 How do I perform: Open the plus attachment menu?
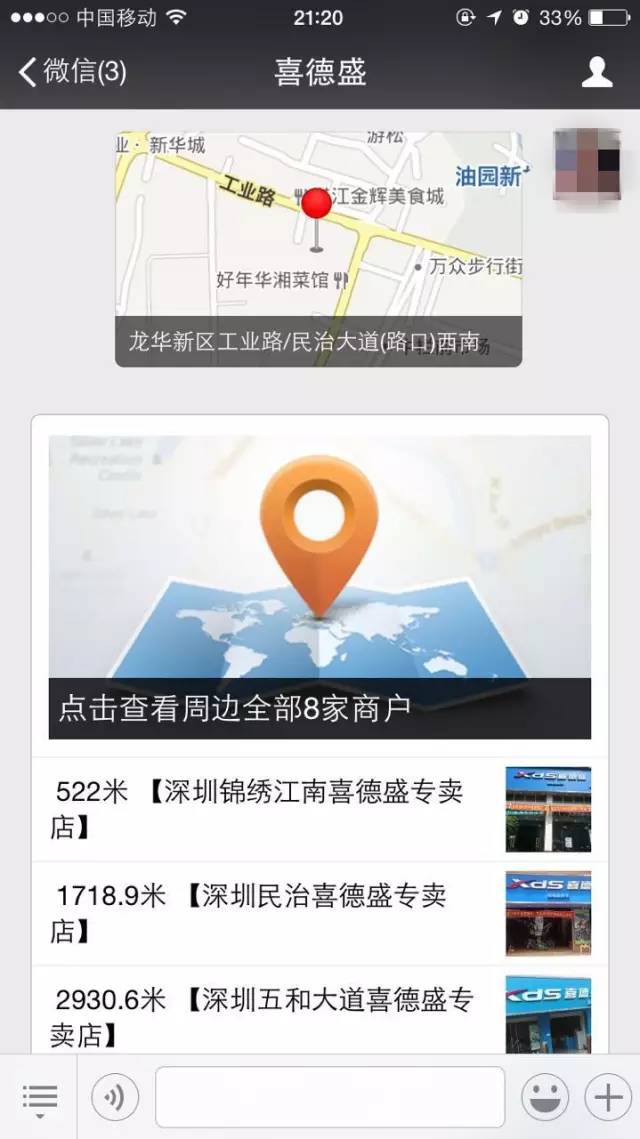click(608, 1098)
